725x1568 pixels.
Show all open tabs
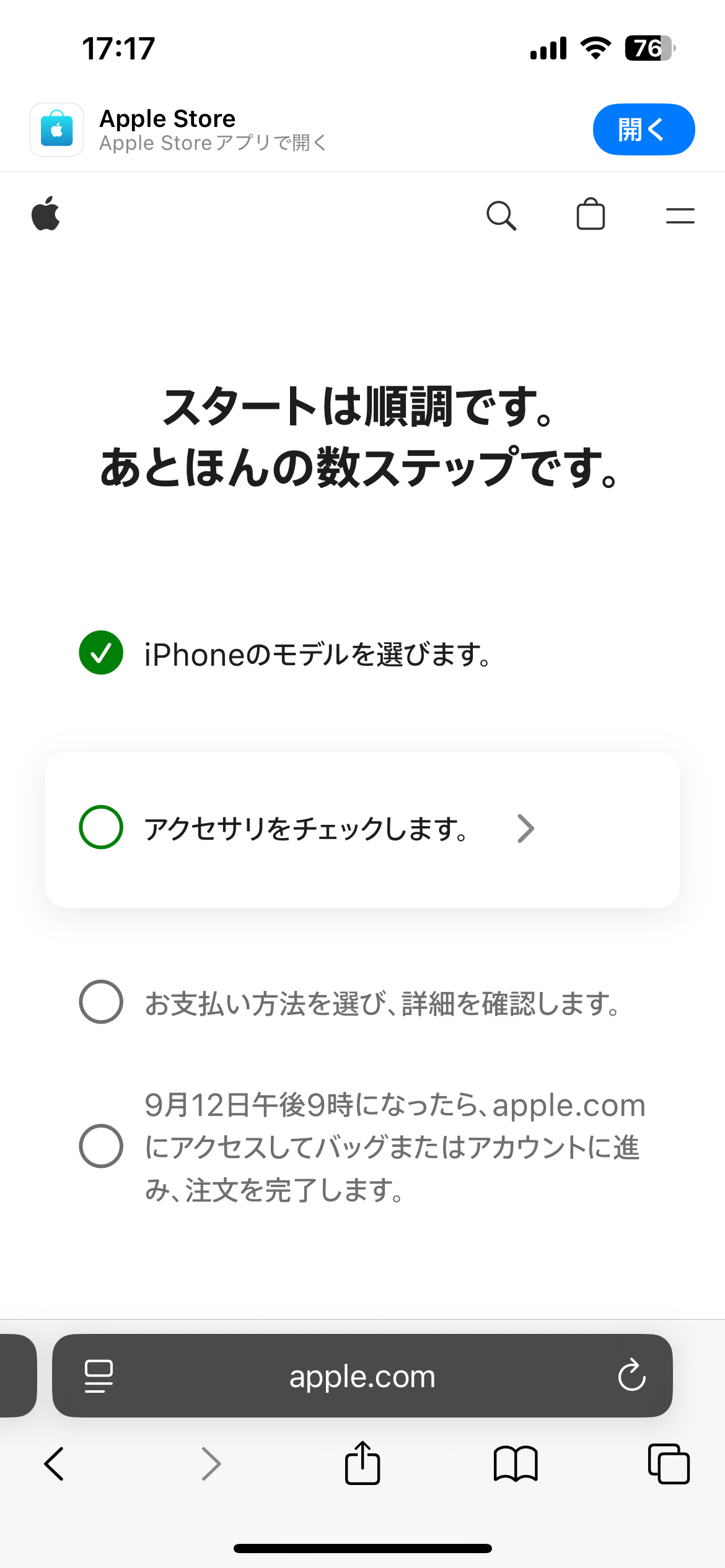coord(668,1464)
